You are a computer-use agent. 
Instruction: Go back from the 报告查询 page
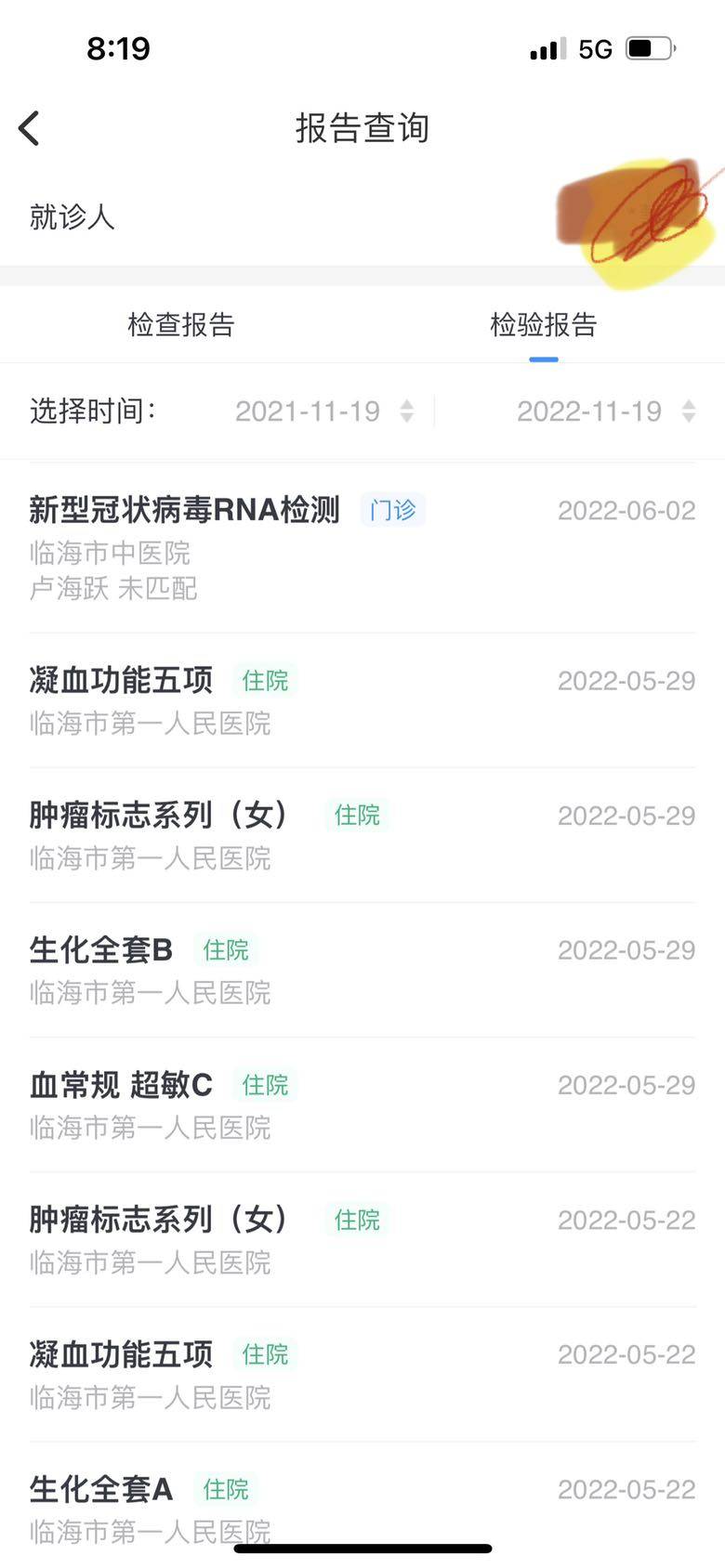tap(30, 128)
